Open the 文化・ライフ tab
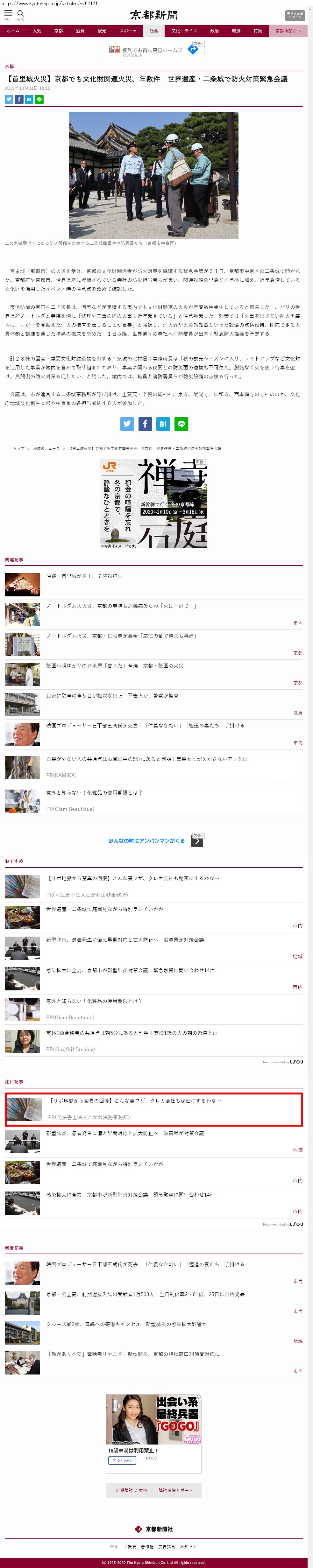Screen dimensions: 313x1568 pos(184,31)
